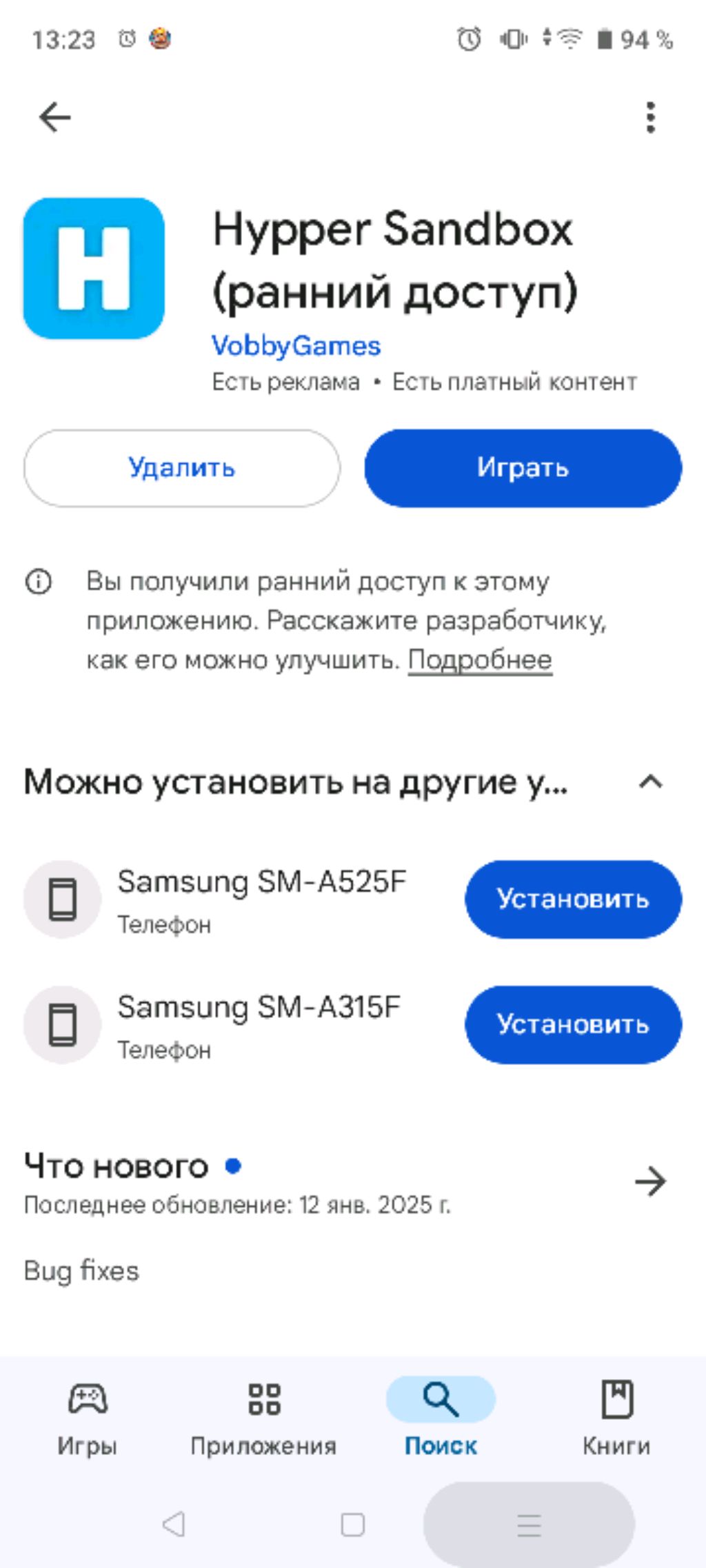
Task: Tap the Удалить button to uninstall
Action: [182, 468]
